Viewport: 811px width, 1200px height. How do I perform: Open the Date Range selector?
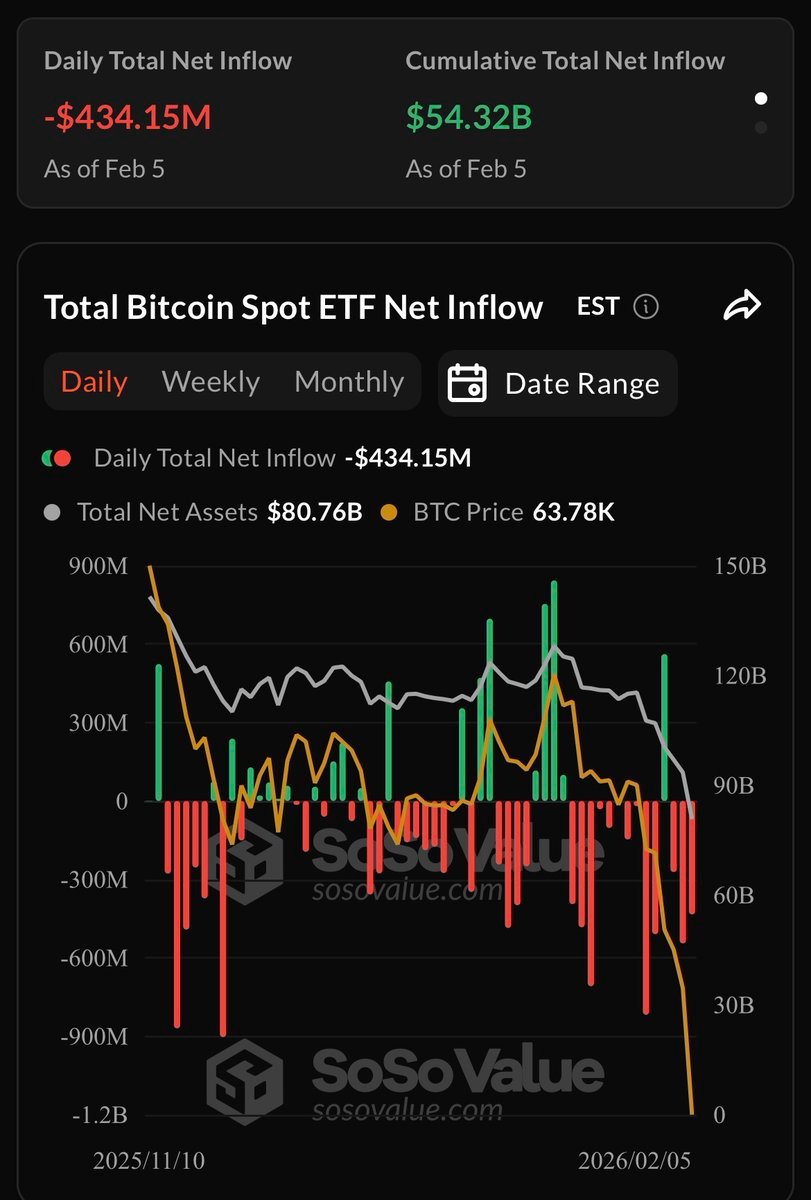(x=557, y=382)
